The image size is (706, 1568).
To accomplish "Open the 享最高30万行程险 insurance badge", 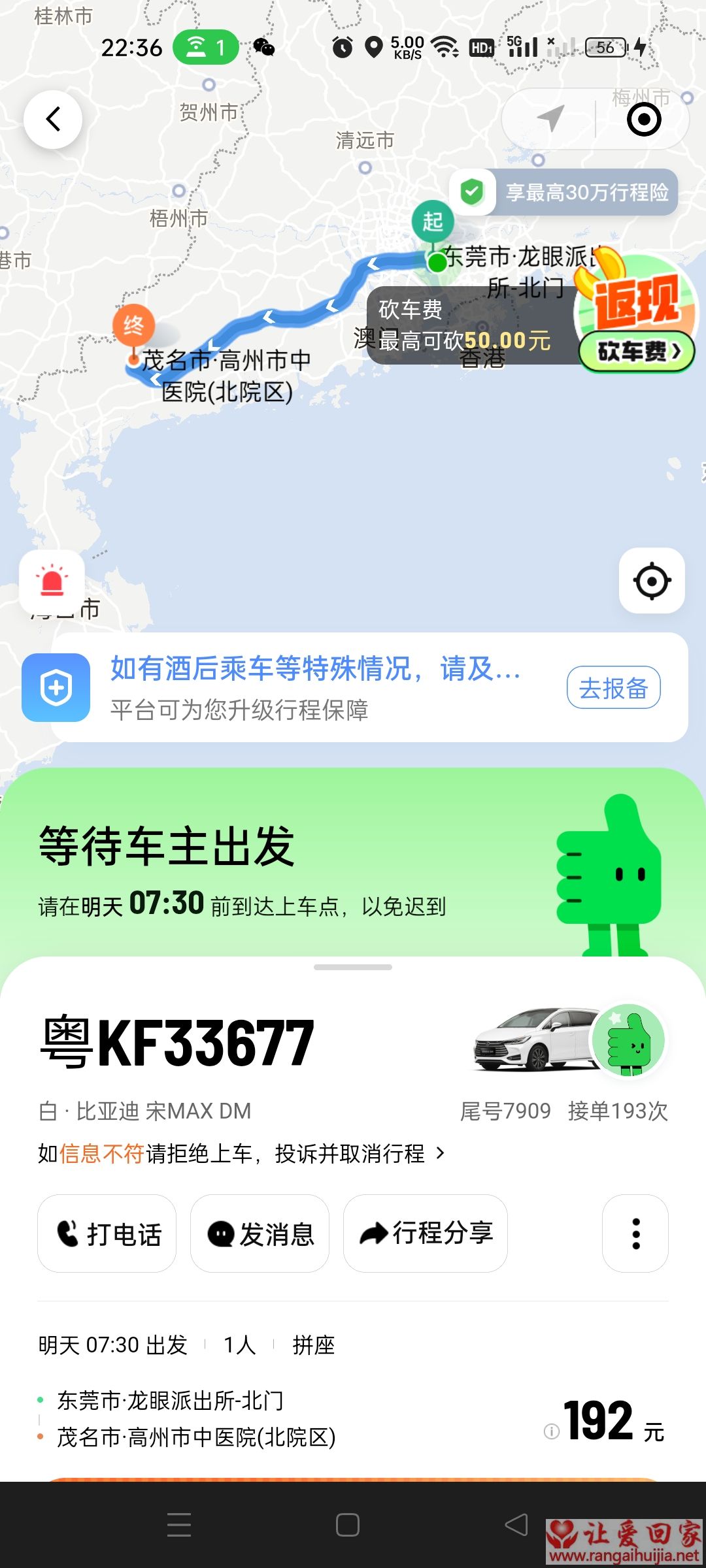I will 563,193.
